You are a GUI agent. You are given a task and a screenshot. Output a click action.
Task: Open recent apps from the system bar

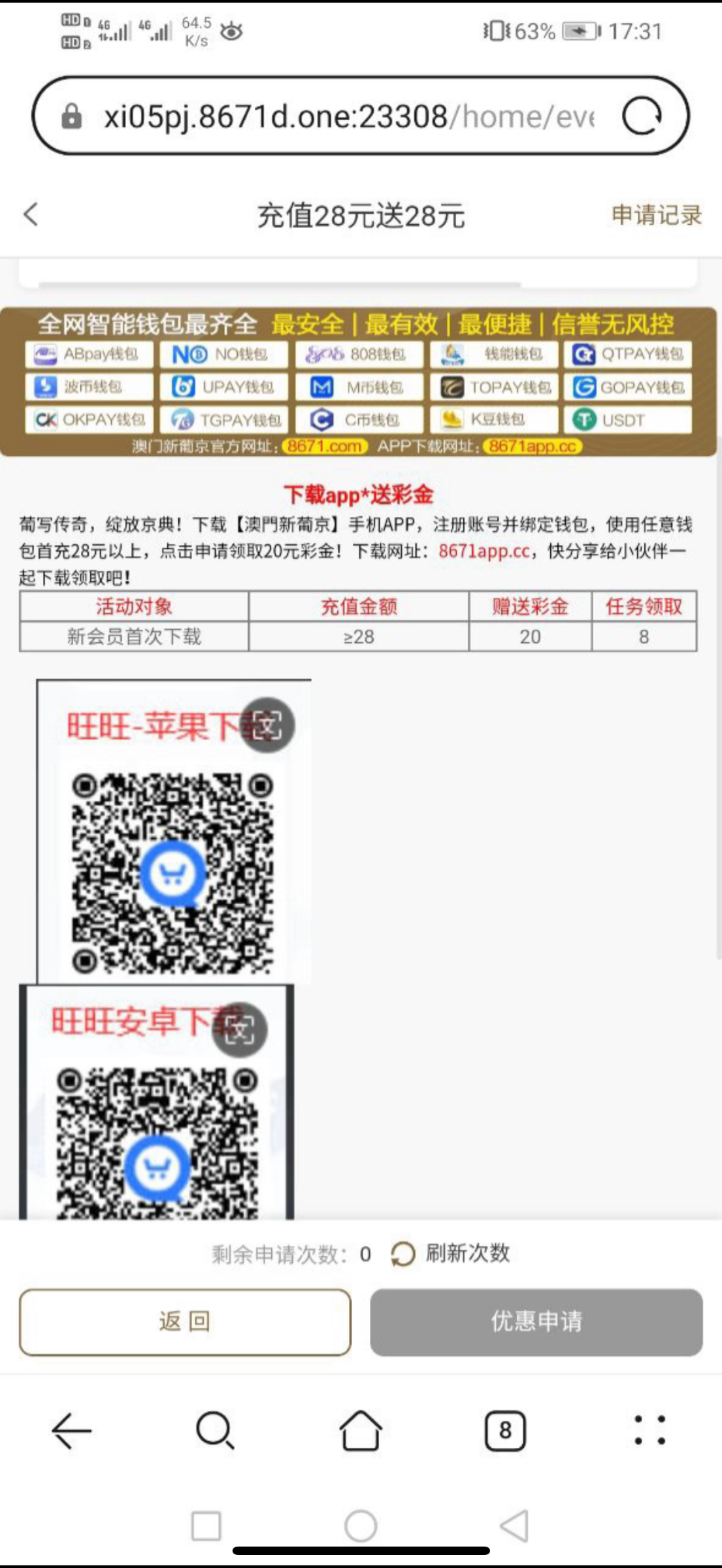coord(206,1526)
